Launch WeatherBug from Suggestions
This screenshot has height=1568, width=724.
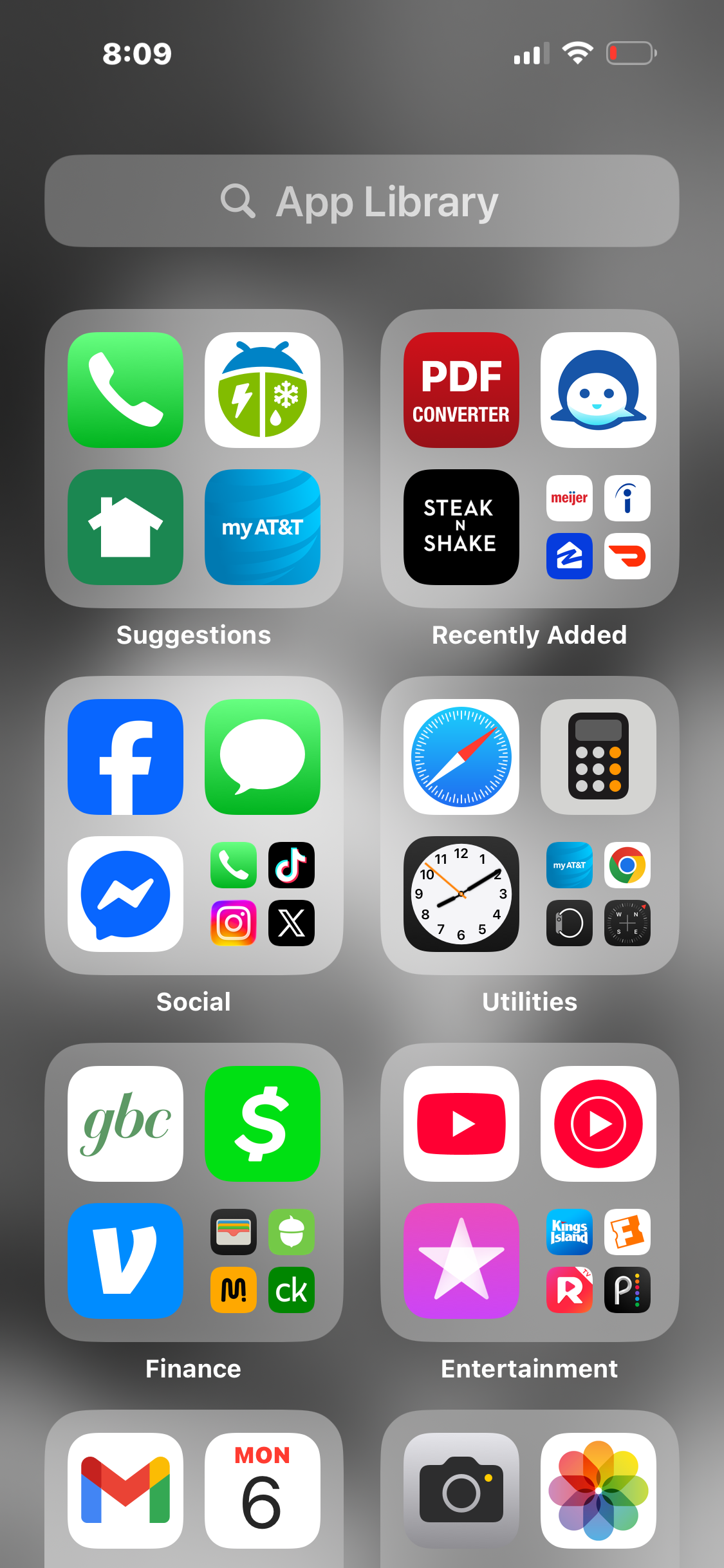pos(263,390)
